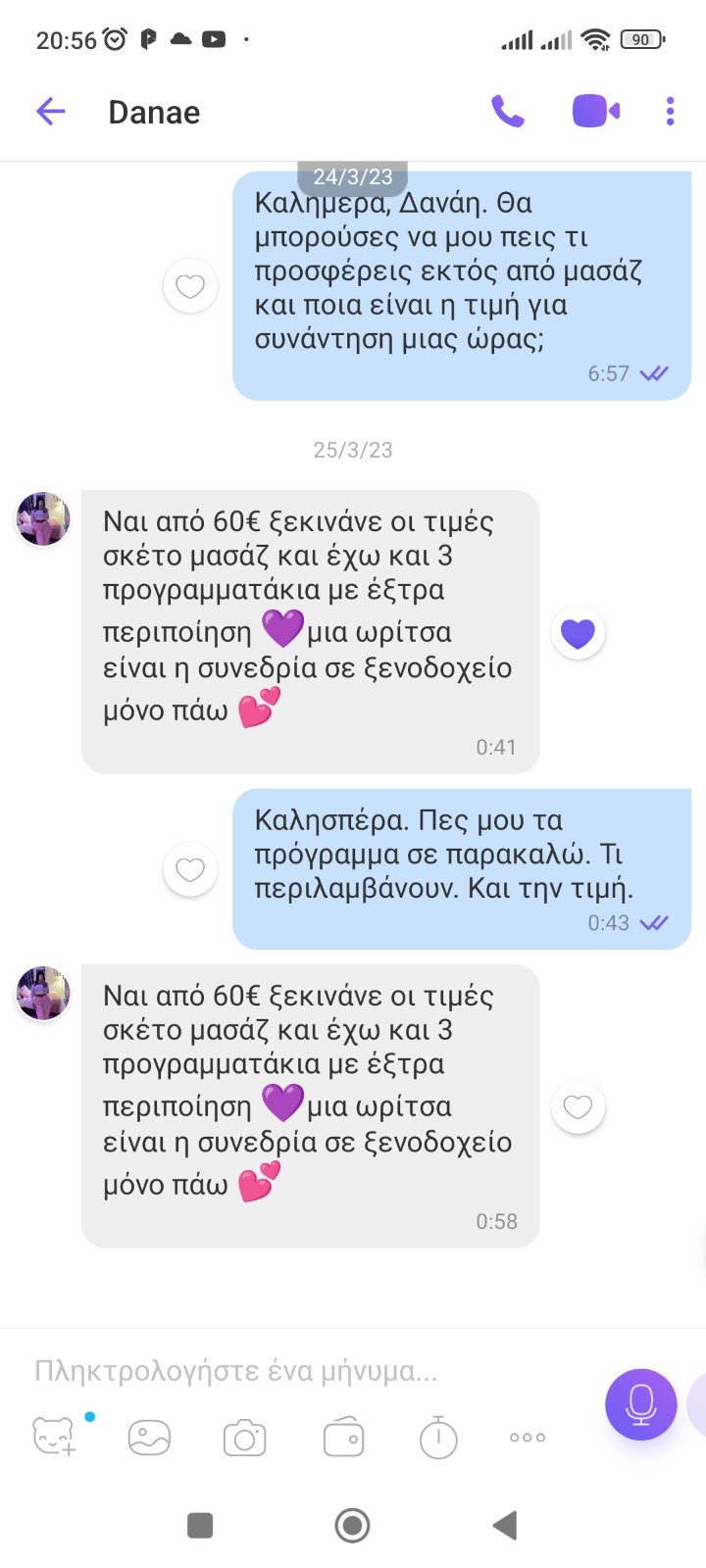Set a disappearing message timer

pos(438,1438)
